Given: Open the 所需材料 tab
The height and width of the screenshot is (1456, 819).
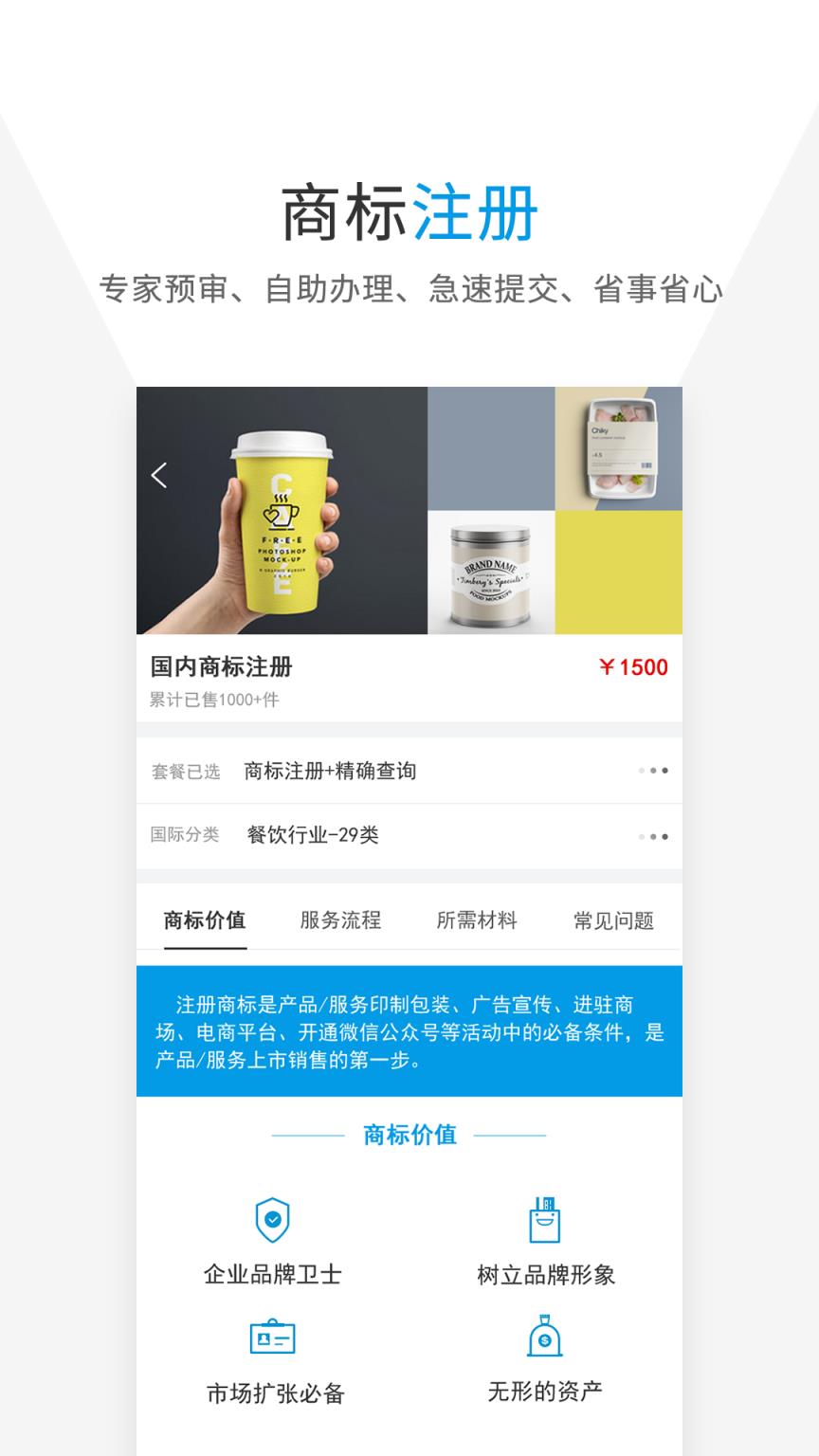Looking at the screenshot, I should pyautogui.click(x=476, y=919).
